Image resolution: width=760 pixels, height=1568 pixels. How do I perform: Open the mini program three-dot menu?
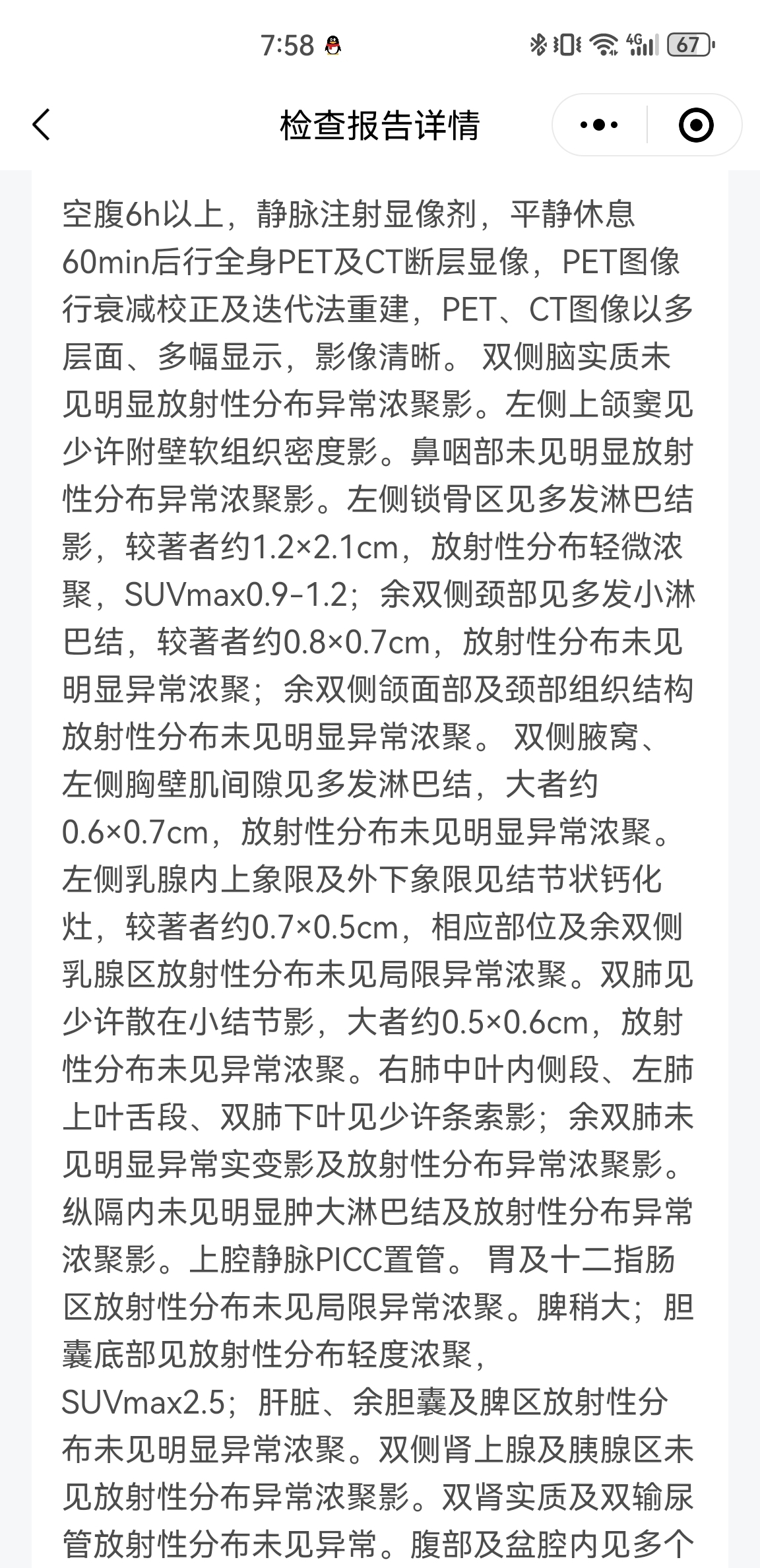(x=599, y=125)
